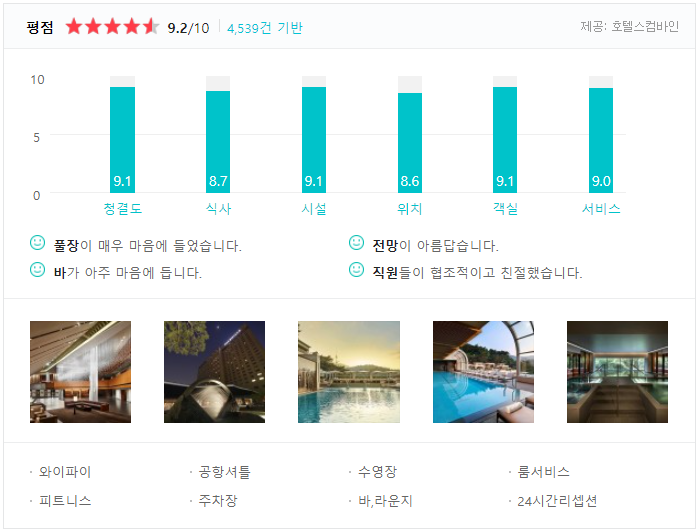Open the sunset outdoor pool photo
Image resolution: width=700 pixels, height=532 pixels.
coord(349,372)
